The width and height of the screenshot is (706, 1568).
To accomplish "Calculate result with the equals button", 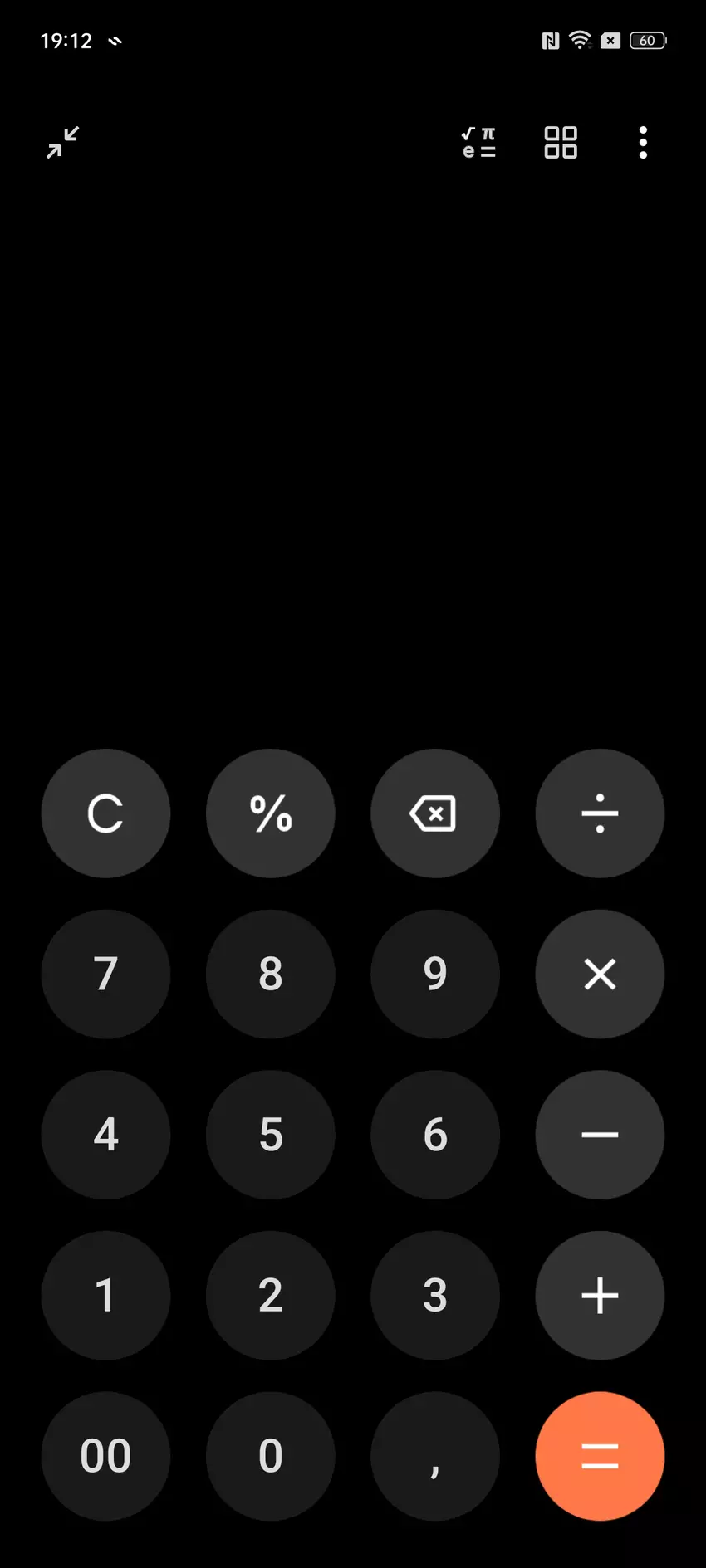I will (x=599, y=1456).
